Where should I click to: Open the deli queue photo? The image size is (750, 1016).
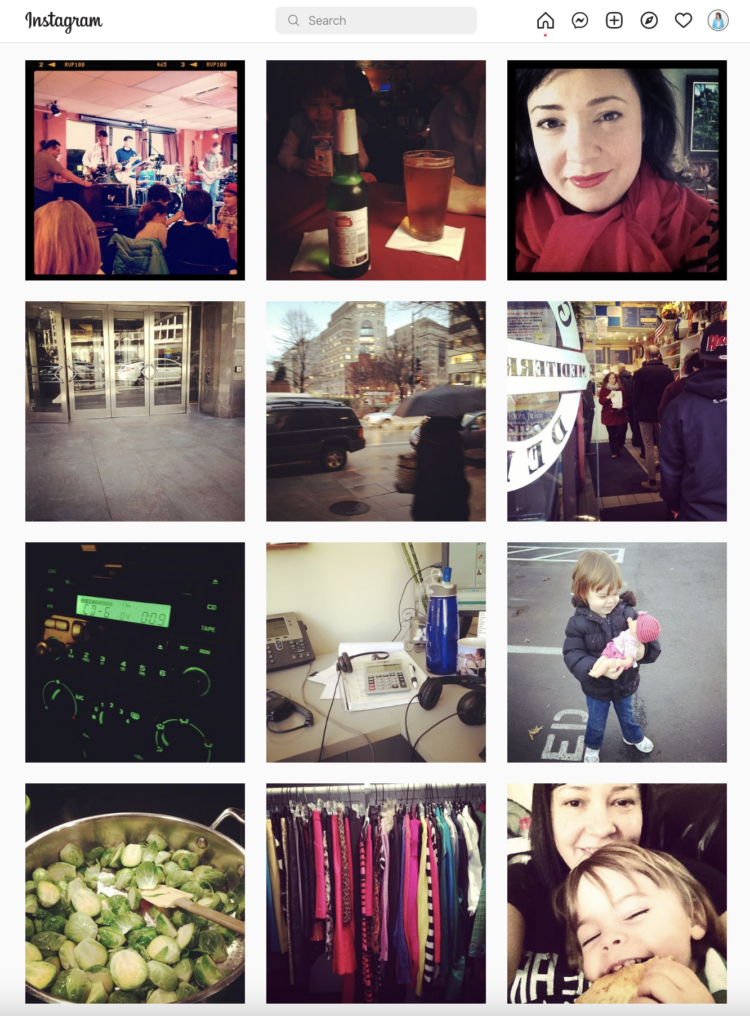[617, 411]
